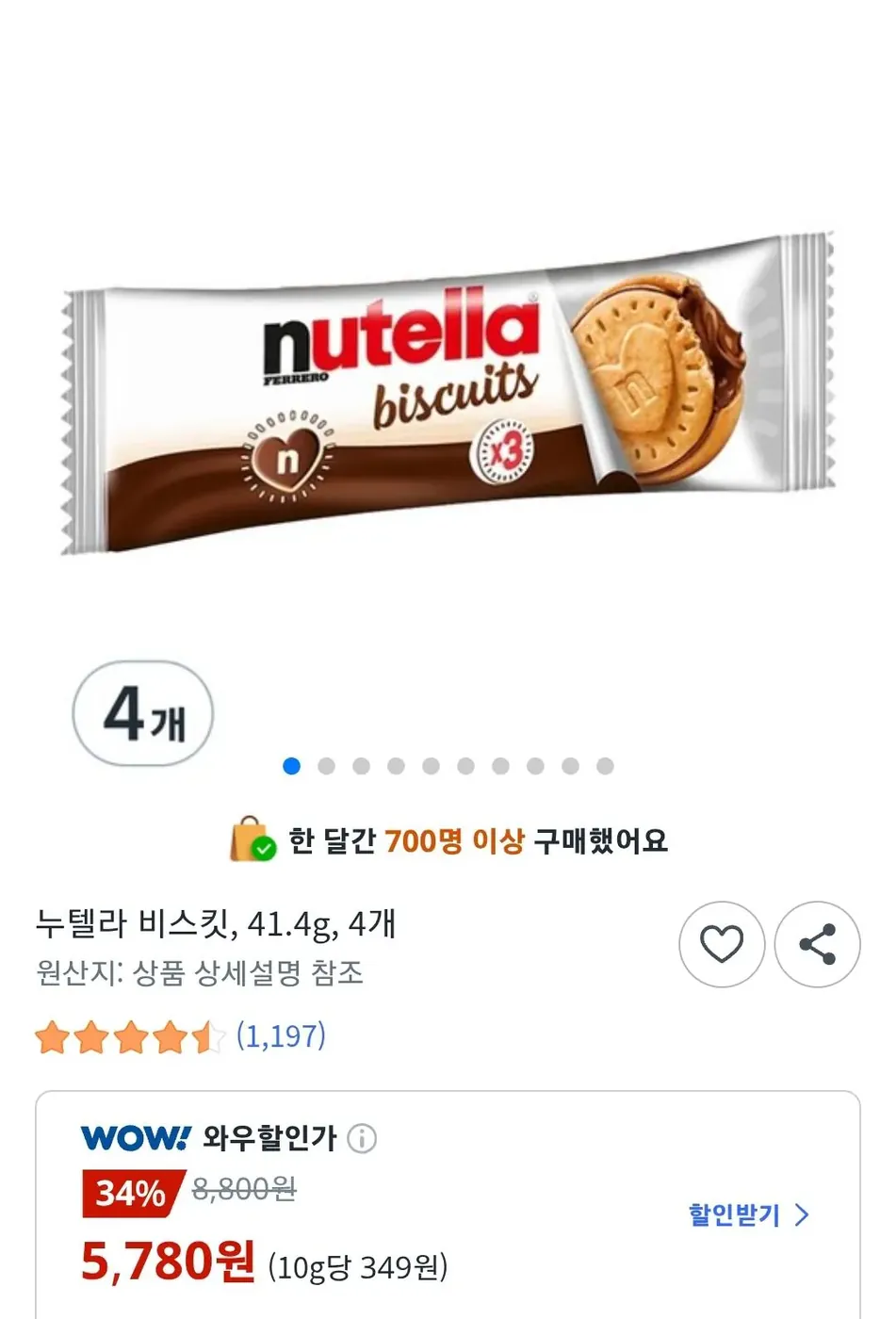
Task: Click the first orange rating star
Action: 53,1036
